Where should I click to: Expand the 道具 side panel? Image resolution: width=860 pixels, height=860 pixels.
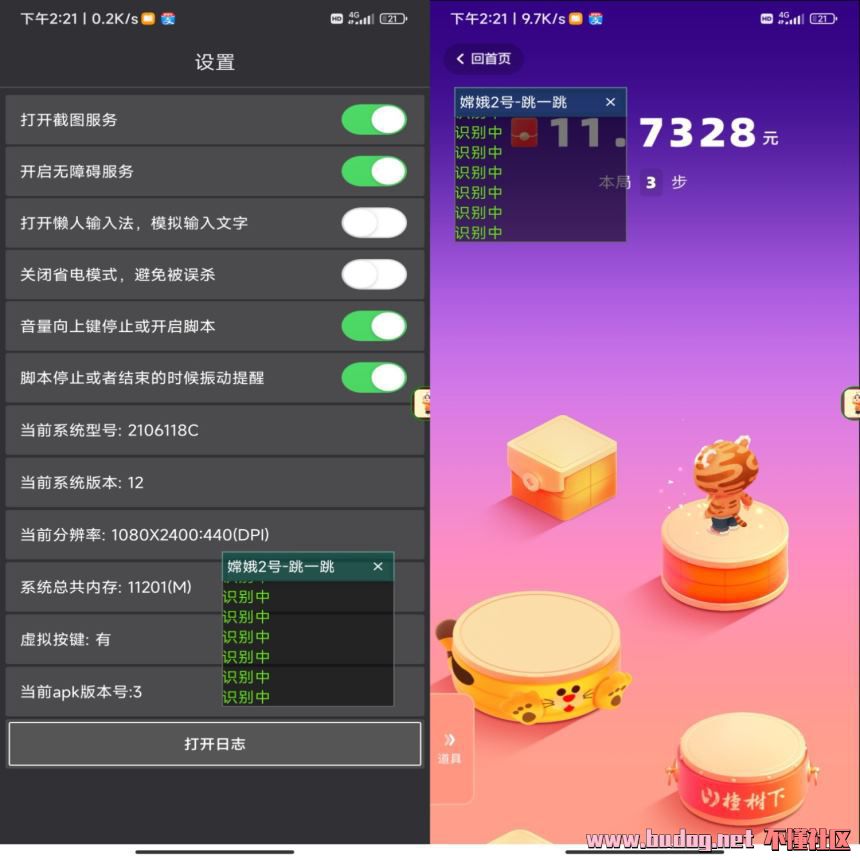tap(450, 747)
